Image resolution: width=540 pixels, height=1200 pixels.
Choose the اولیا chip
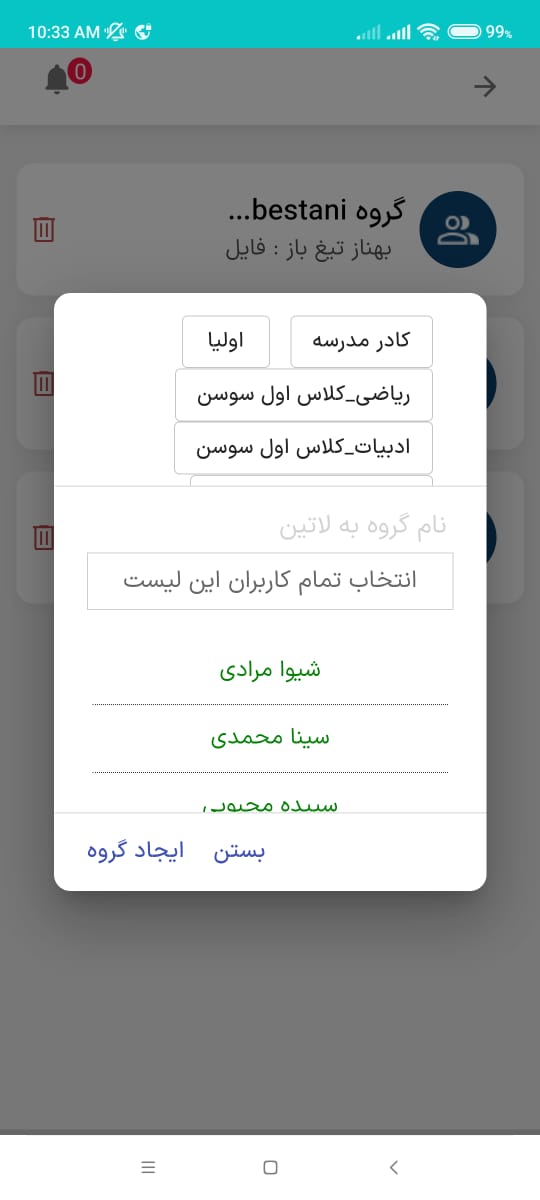pyautogui.click(x=226, y=342)
